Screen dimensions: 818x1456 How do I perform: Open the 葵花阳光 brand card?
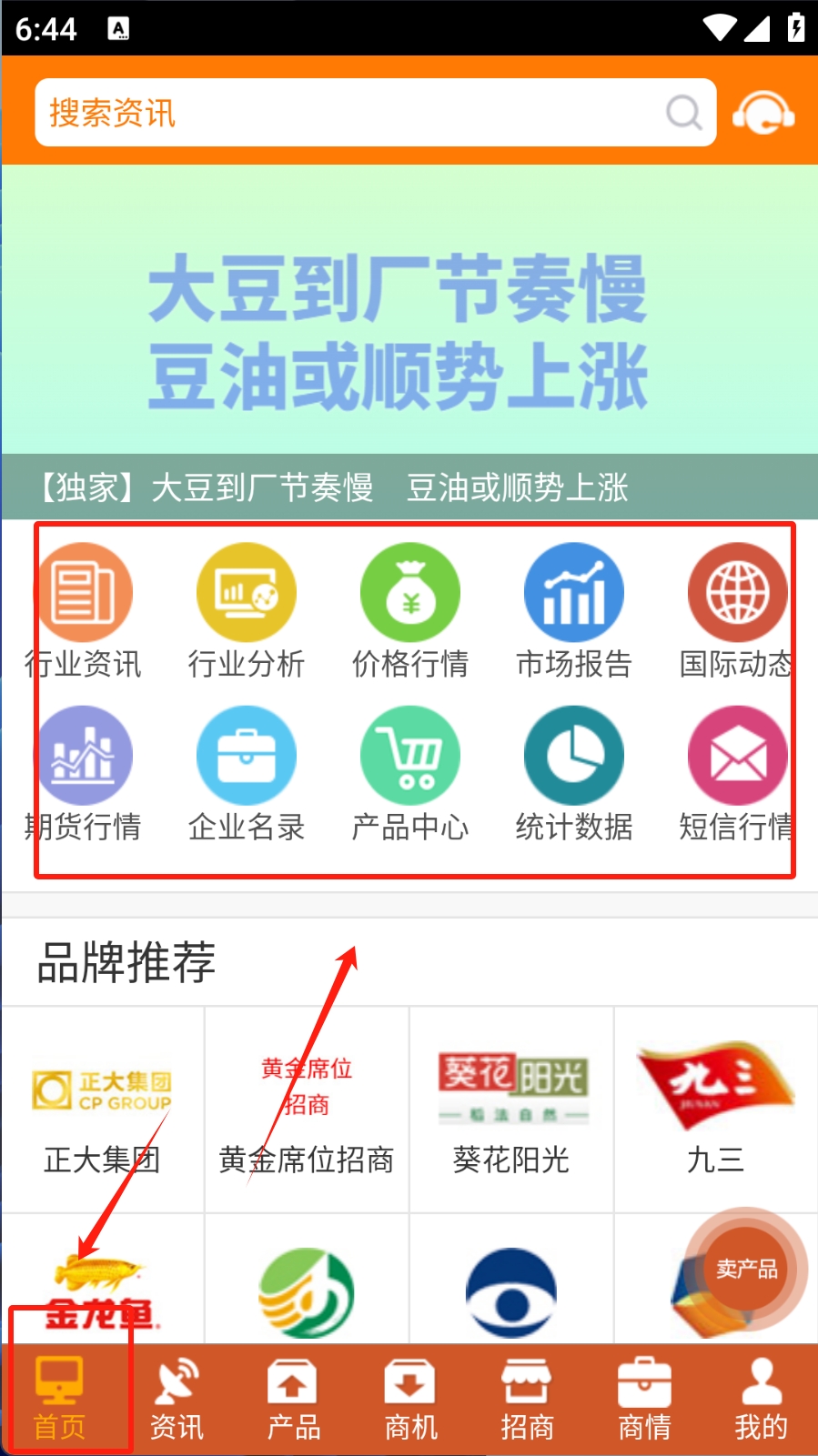(511, 1110)
